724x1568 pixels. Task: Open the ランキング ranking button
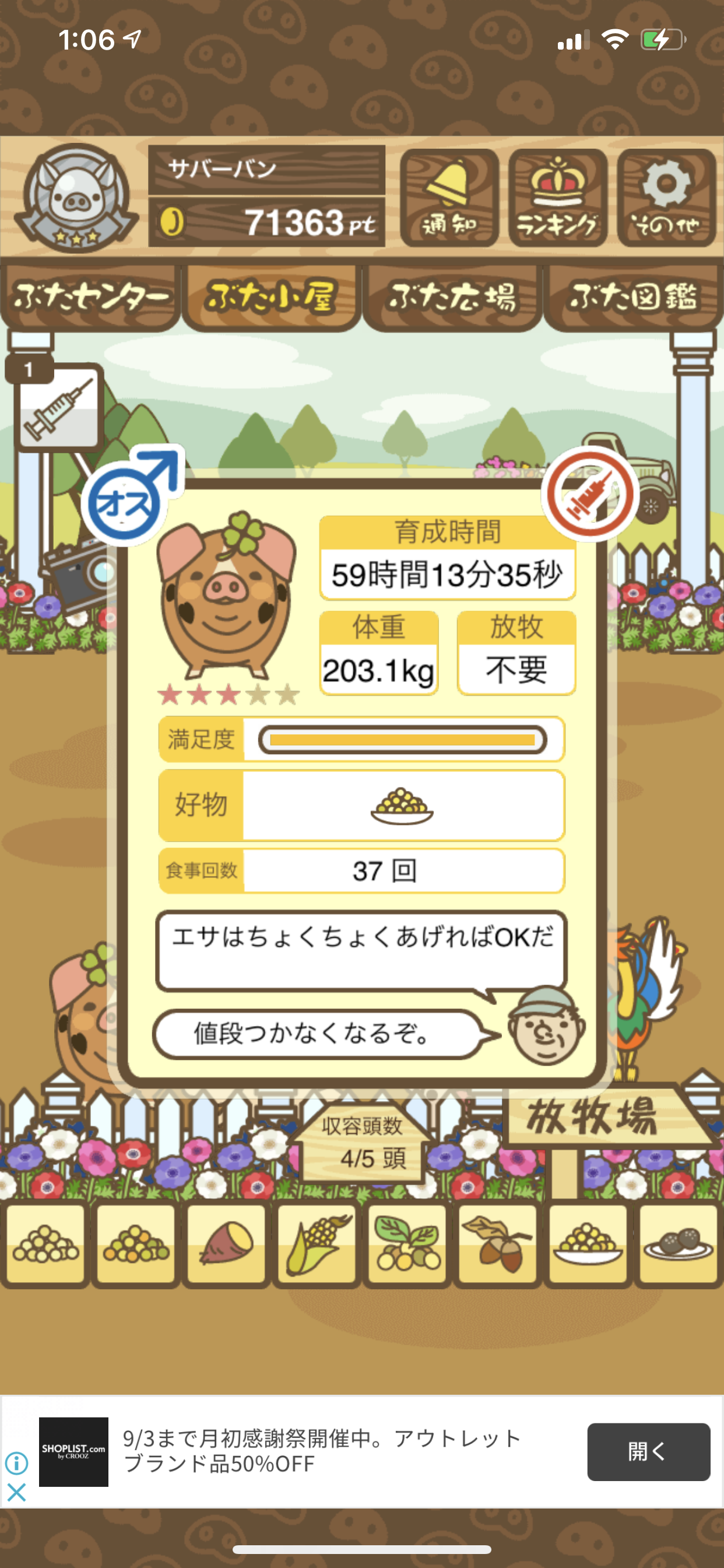pos(558,198)
